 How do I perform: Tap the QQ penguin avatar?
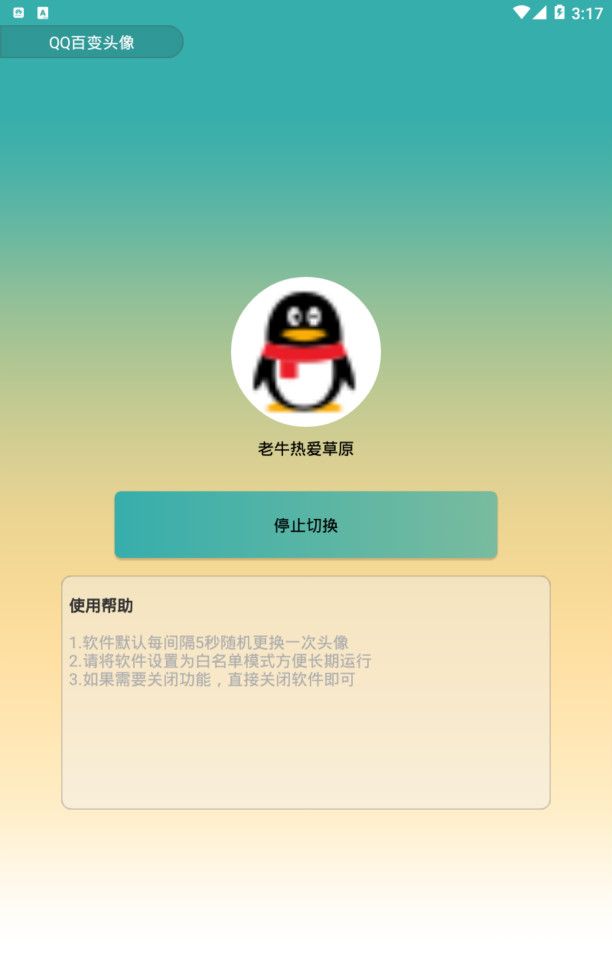pyautogui.click(x=306, y=352)
